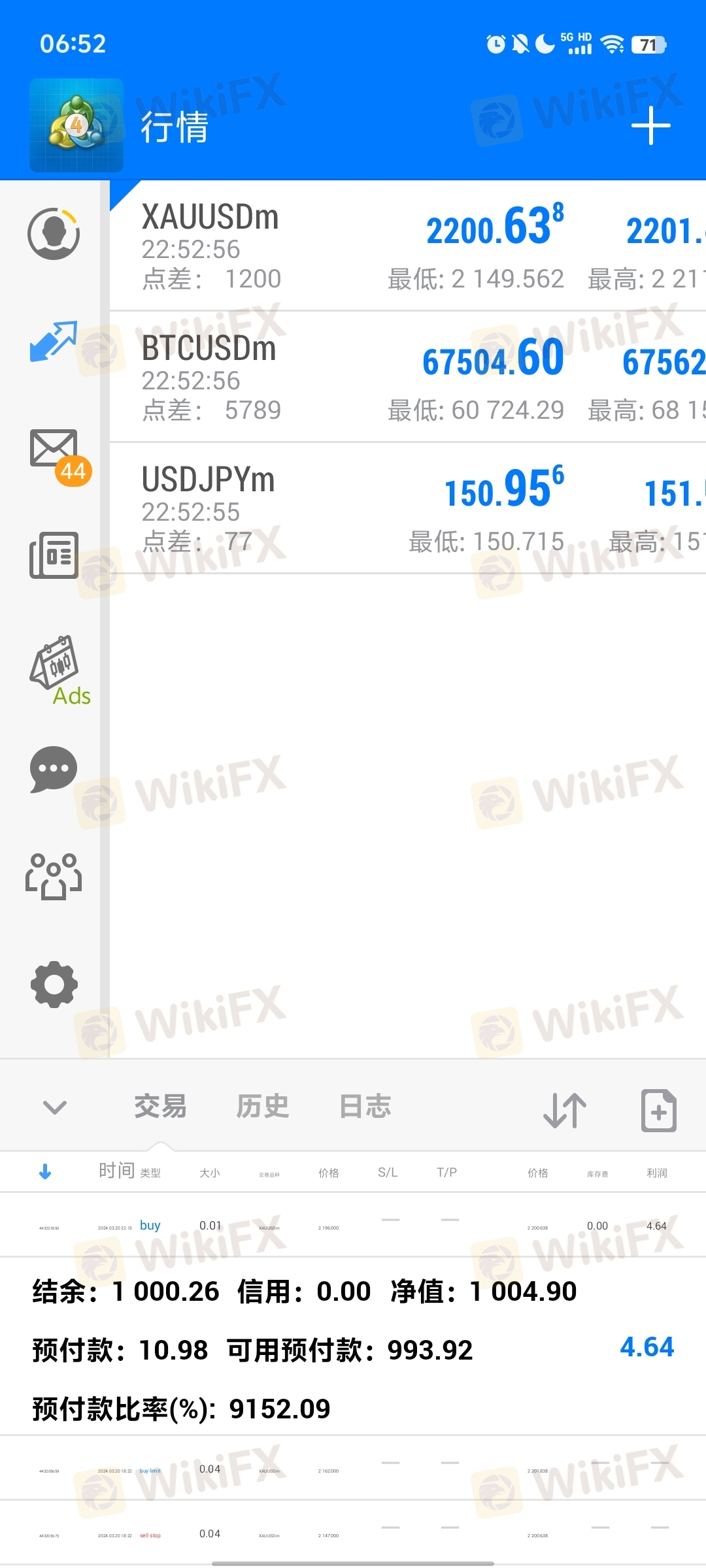The height and width of the screenshot is (1568, 706).
Task: Collapse the bottom panel with chevron
Action: (54, 1107)
